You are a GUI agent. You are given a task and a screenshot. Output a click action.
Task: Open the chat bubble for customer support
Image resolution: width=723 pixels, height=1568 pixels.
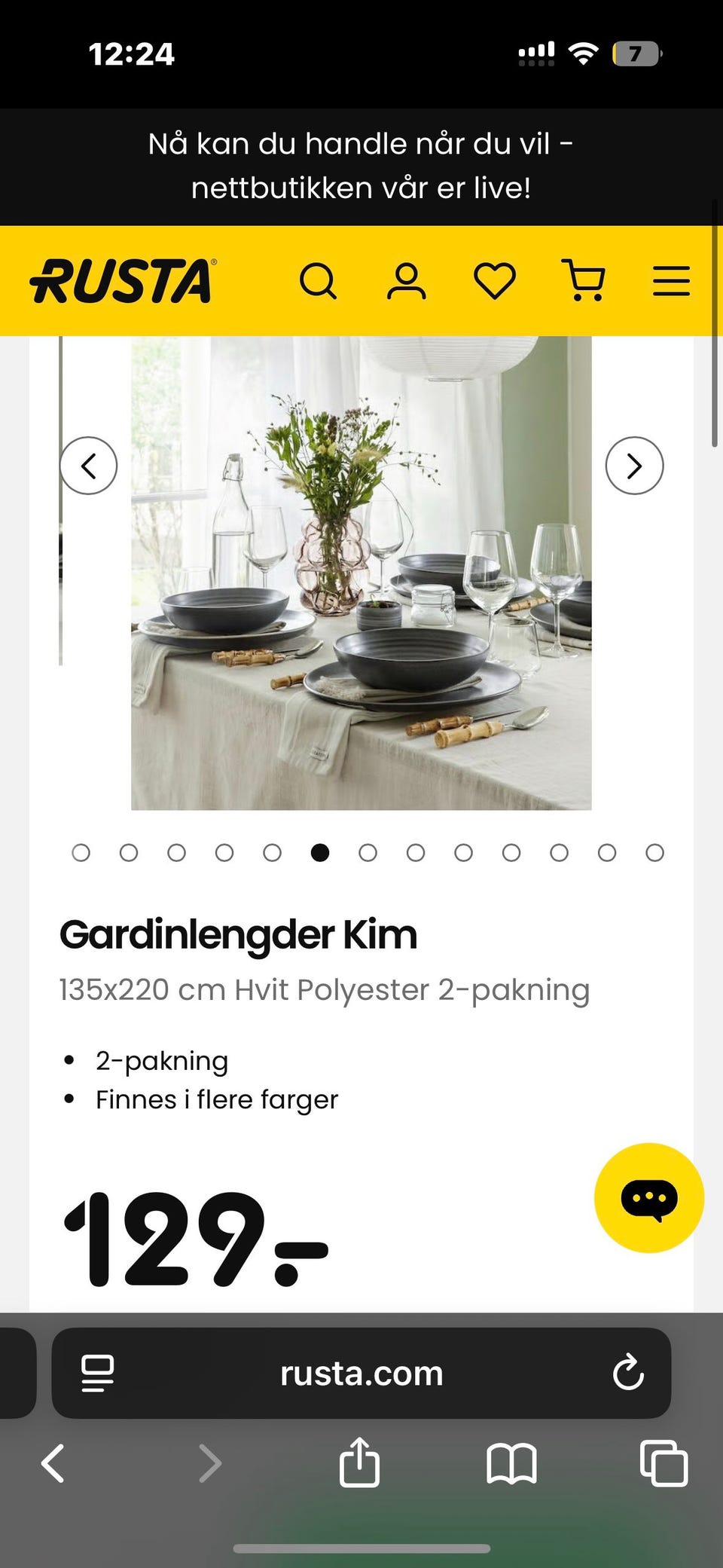tap(650, 1197)
